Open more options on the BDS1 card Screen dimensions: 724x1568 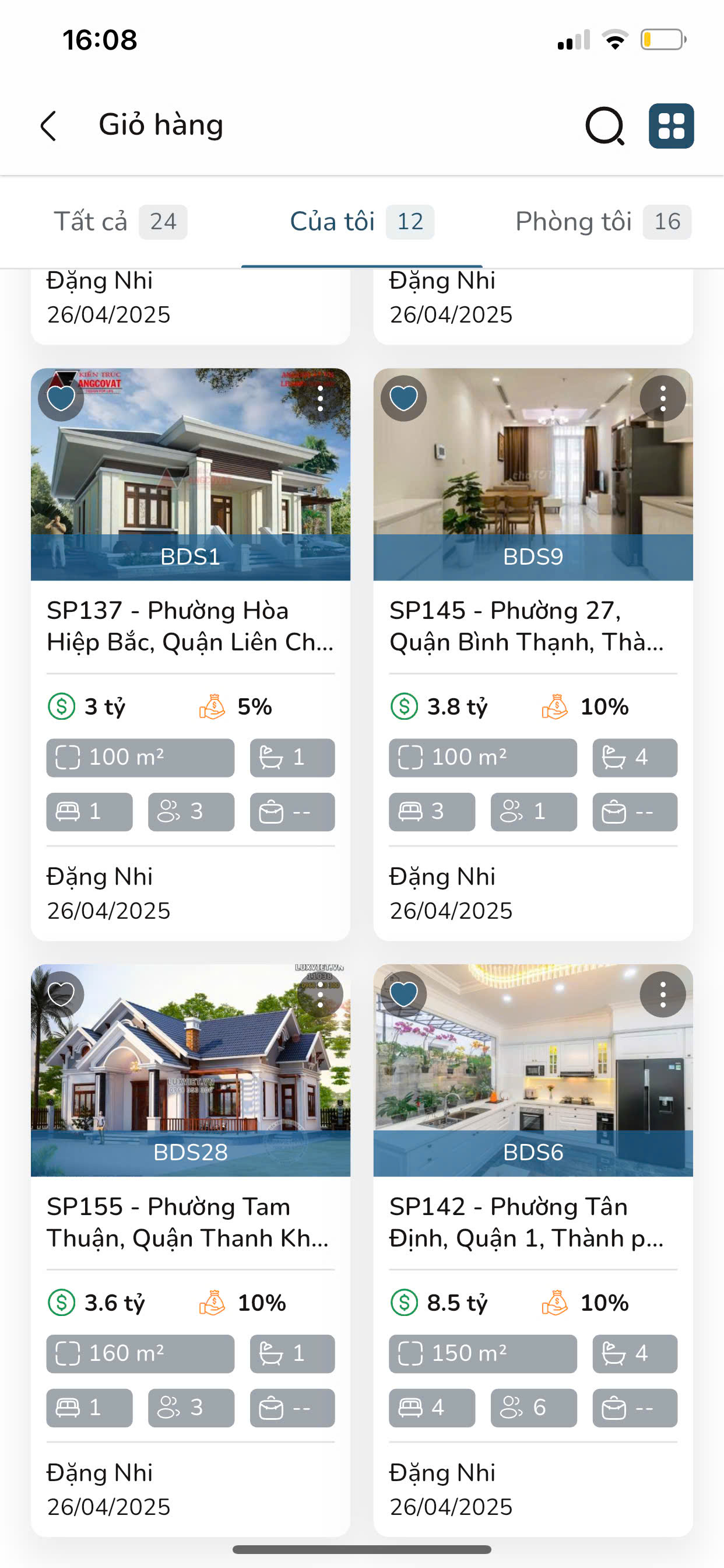tap(320, 398)
